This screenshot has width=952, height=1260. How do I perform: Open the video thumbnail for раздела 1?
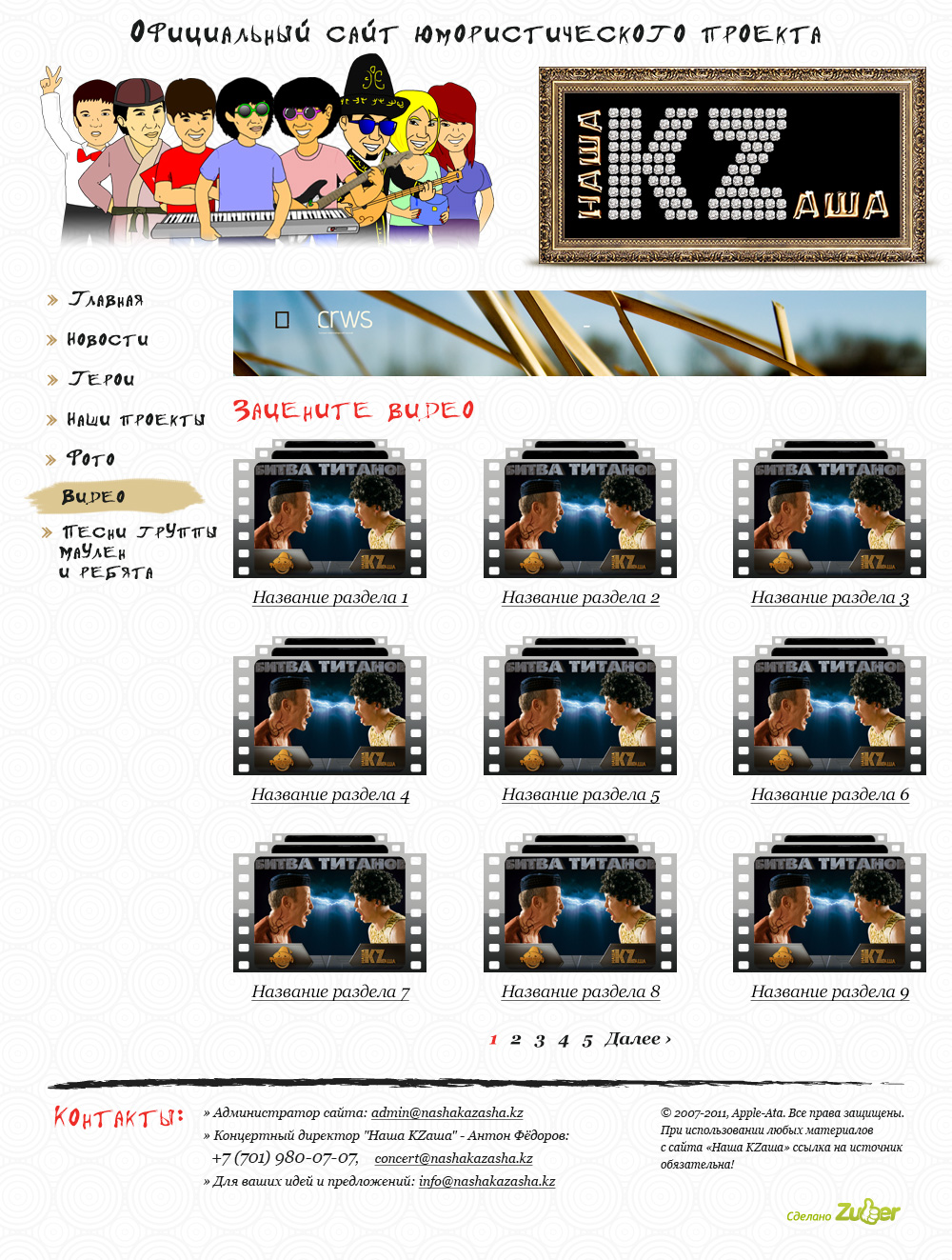click(x=329, y=511)
